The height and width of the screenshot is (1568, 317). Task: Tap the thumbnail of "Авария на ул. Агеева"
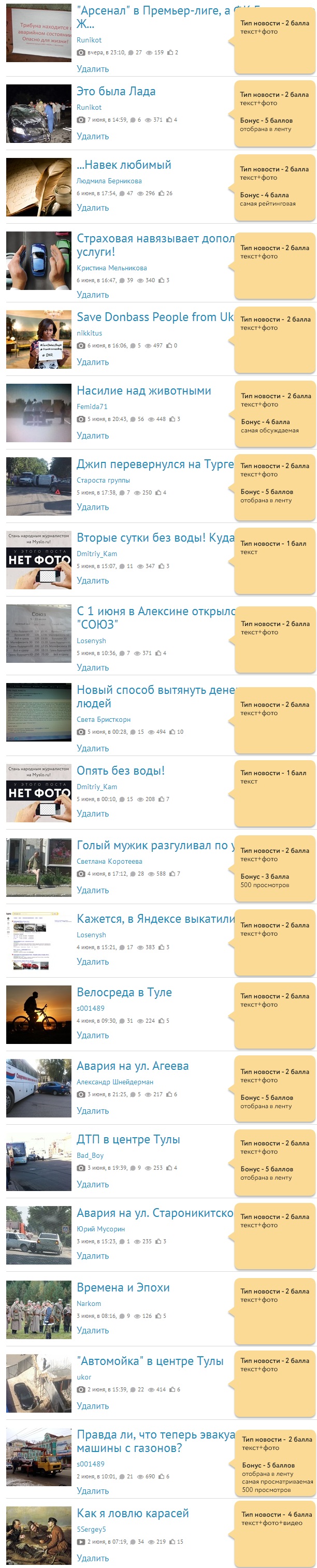pyautogui.click(x=39, y=1088)
